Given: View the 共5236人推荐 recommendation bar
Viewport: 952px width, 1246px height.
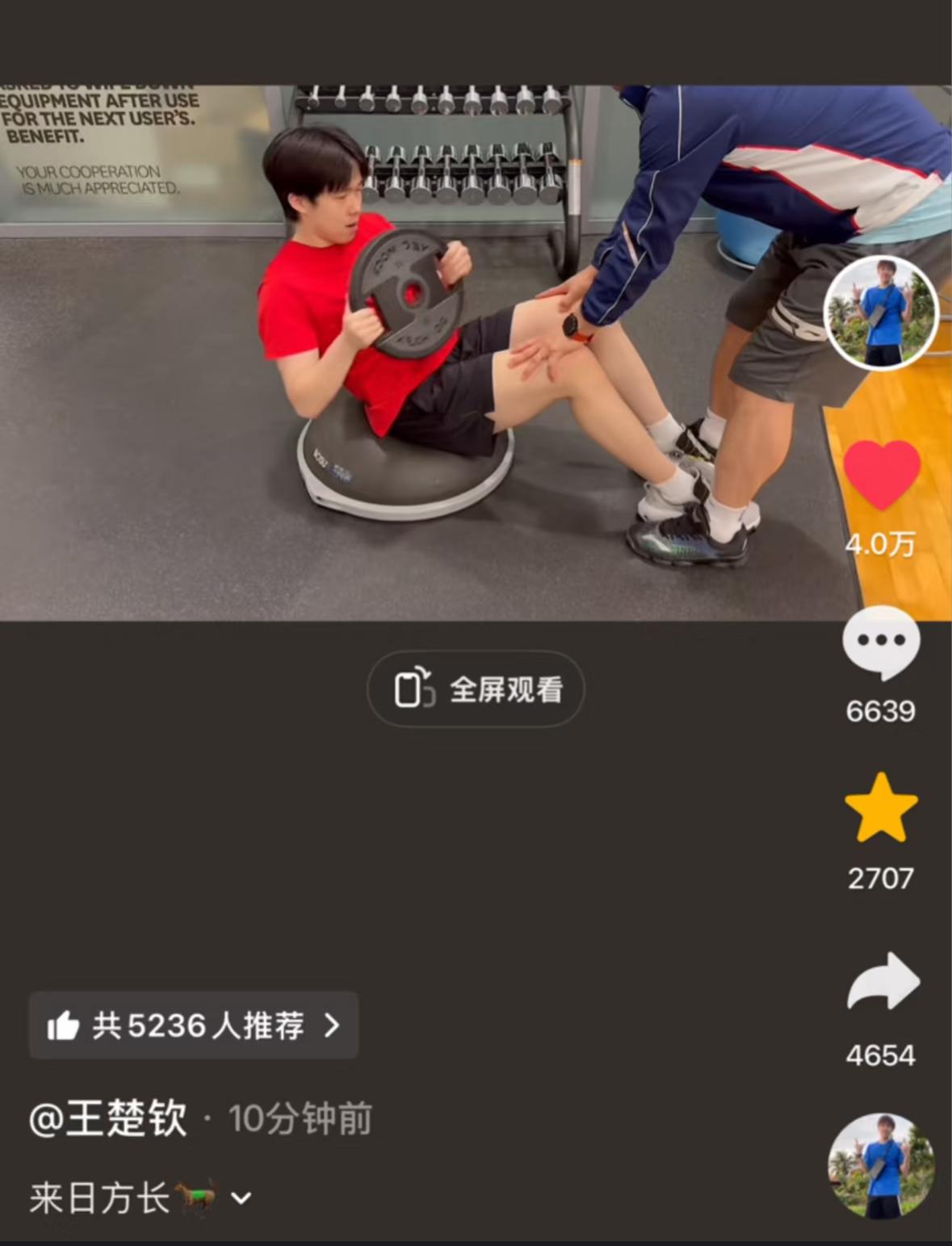Looking at the screenshot, I should pos(194,1025).
